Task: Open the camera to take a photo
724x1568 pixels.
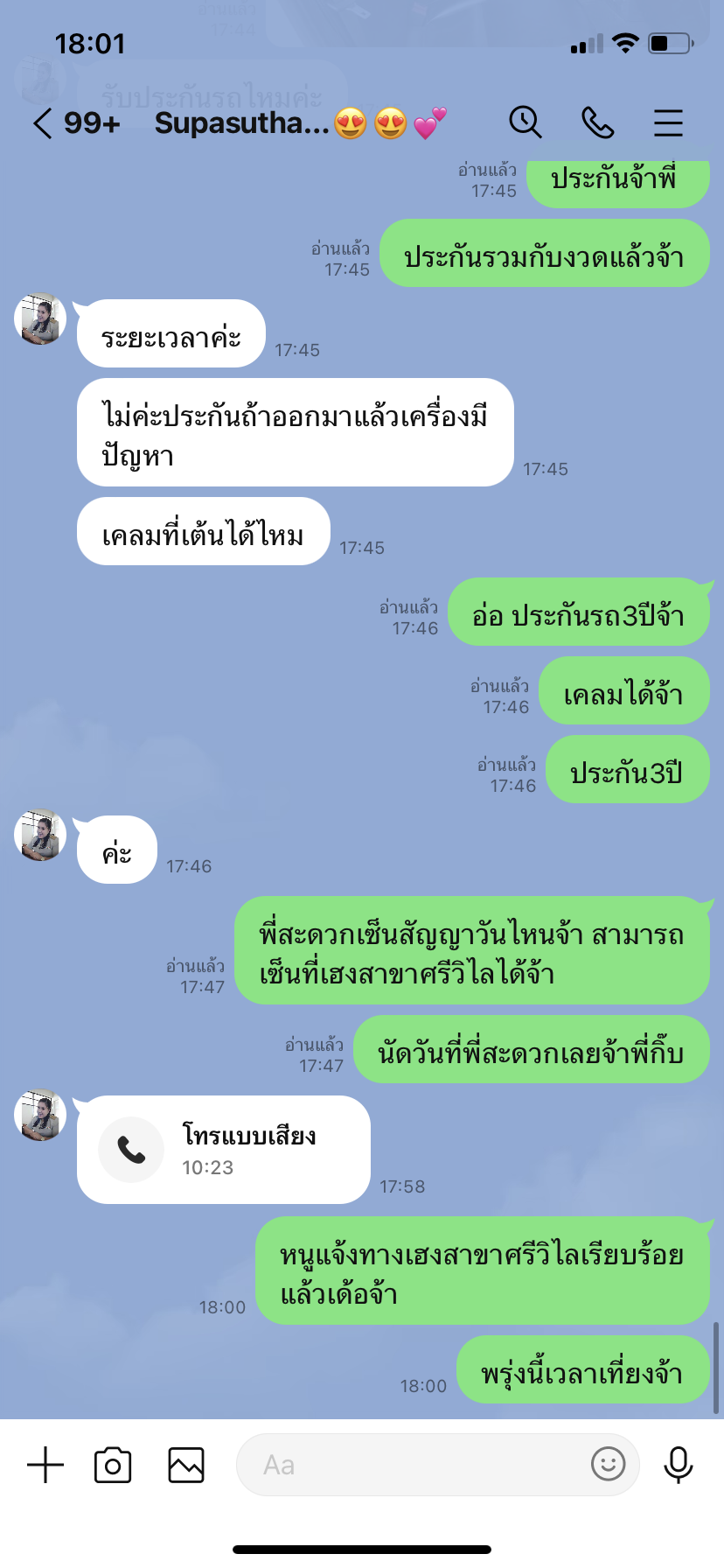Action: click(113, 1465)
